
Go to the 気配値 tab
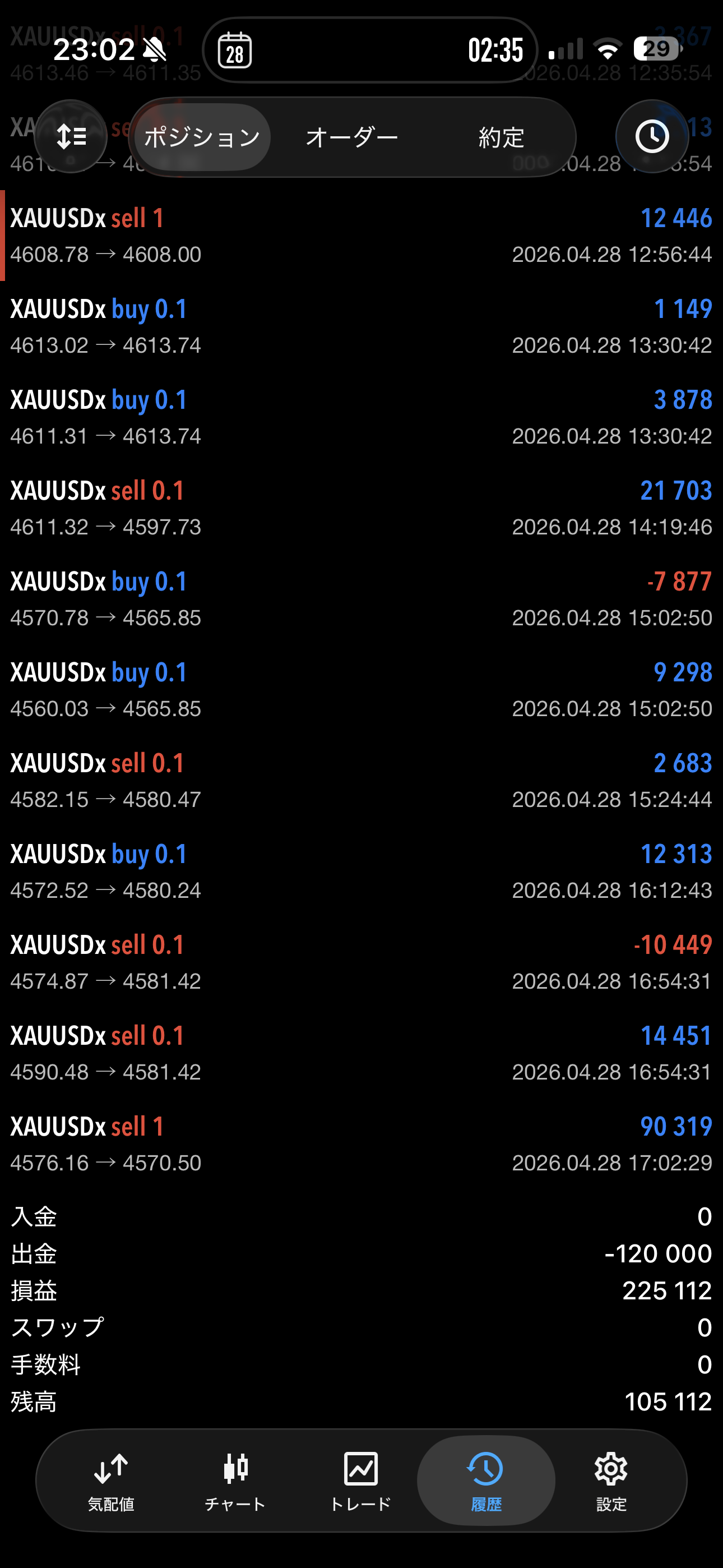(x=111, y=1481)
